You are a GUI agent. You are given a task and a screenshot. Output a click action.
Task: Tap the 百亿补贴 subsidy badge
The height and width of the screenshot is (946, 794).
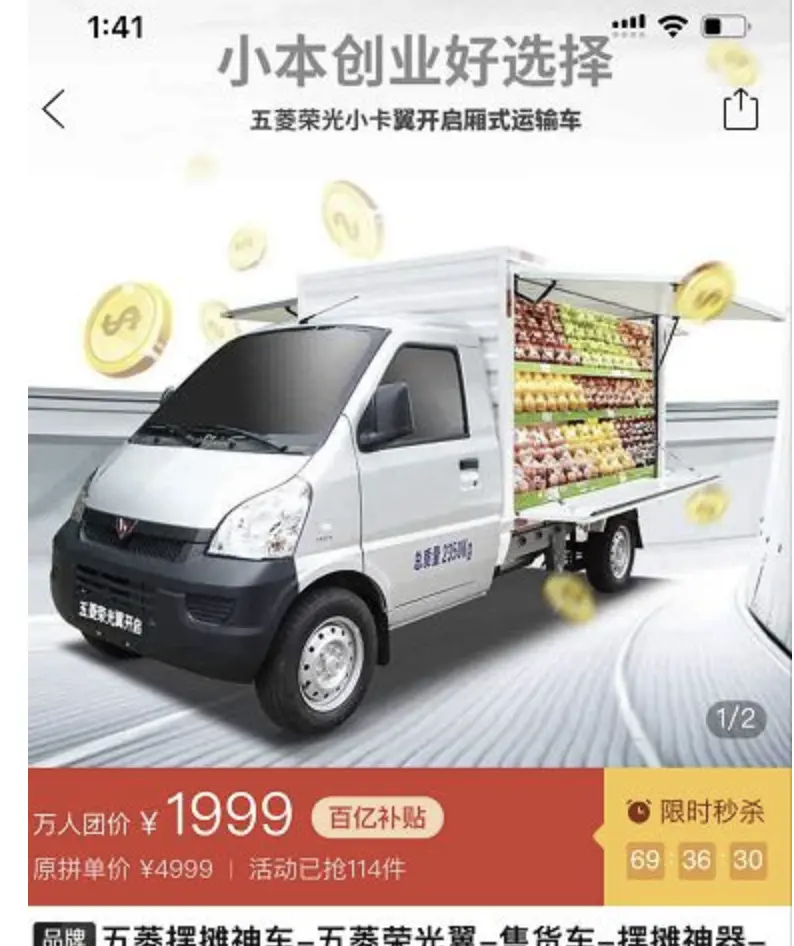[x=378, y=818]
